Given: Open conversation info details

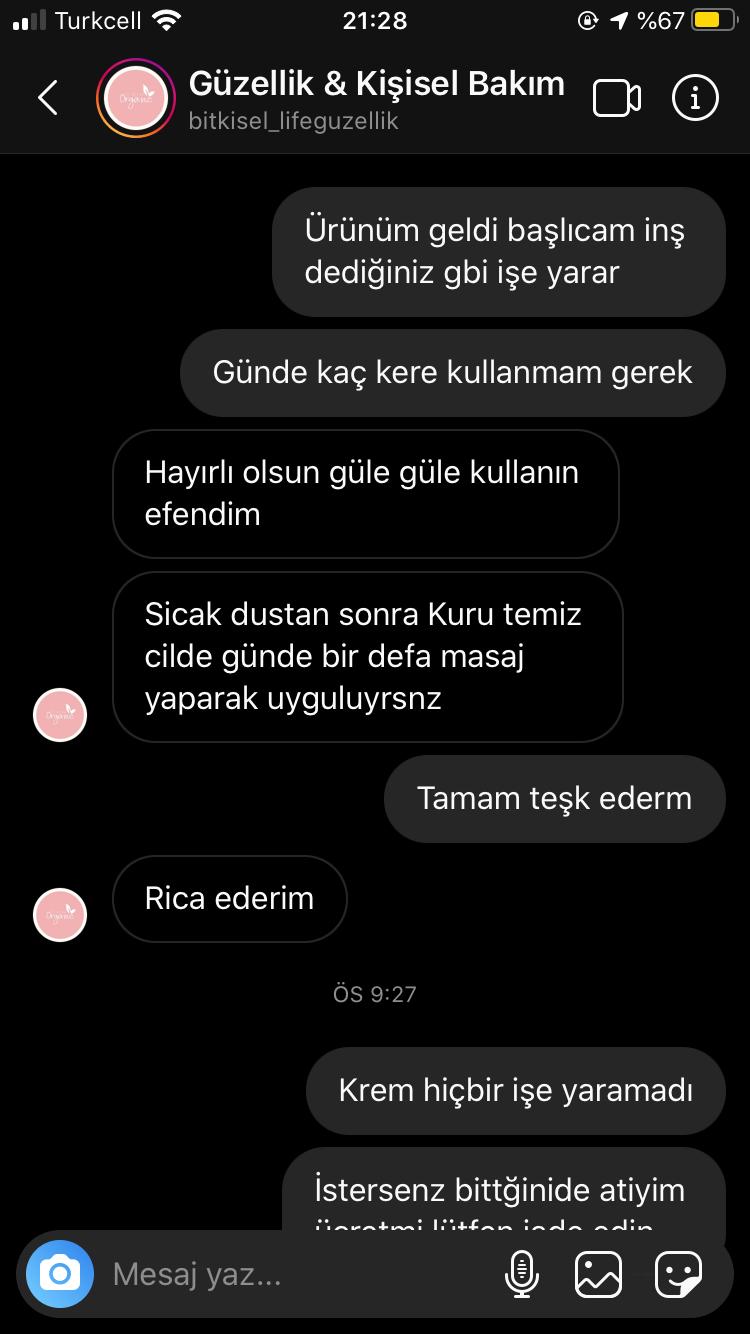Looking at the screenshot, I should point(695,98).
